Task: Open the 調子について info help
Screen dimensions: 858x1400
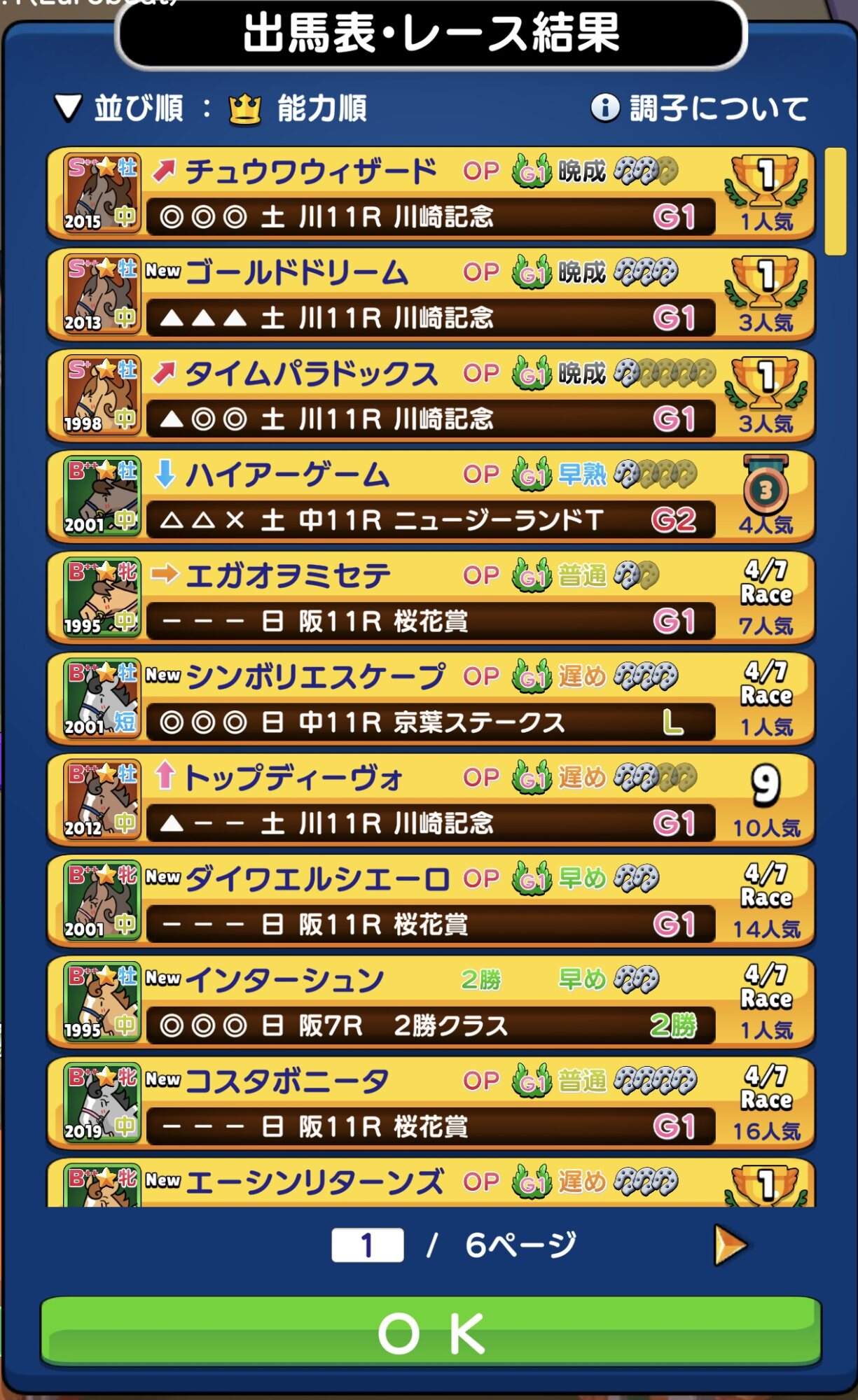Action: click(x=699, y=108)
